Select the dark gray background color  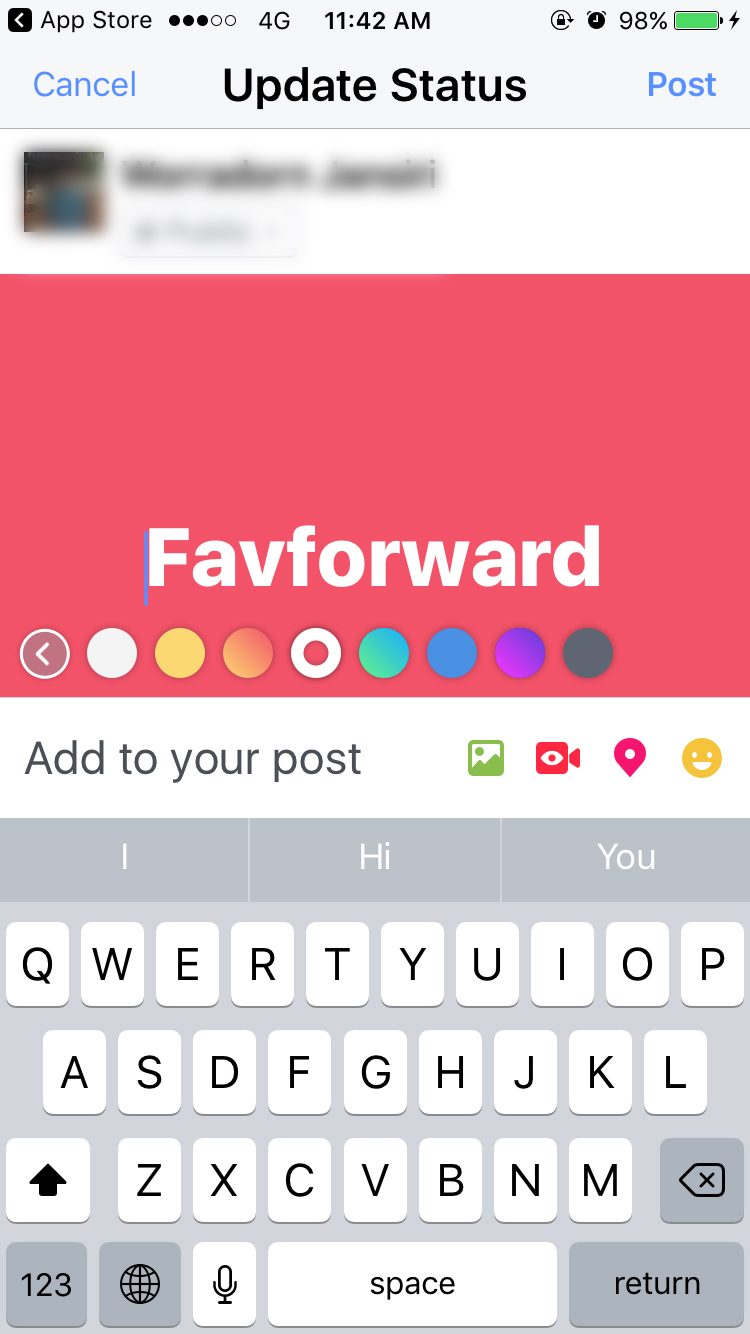click(x=588, y=655)
